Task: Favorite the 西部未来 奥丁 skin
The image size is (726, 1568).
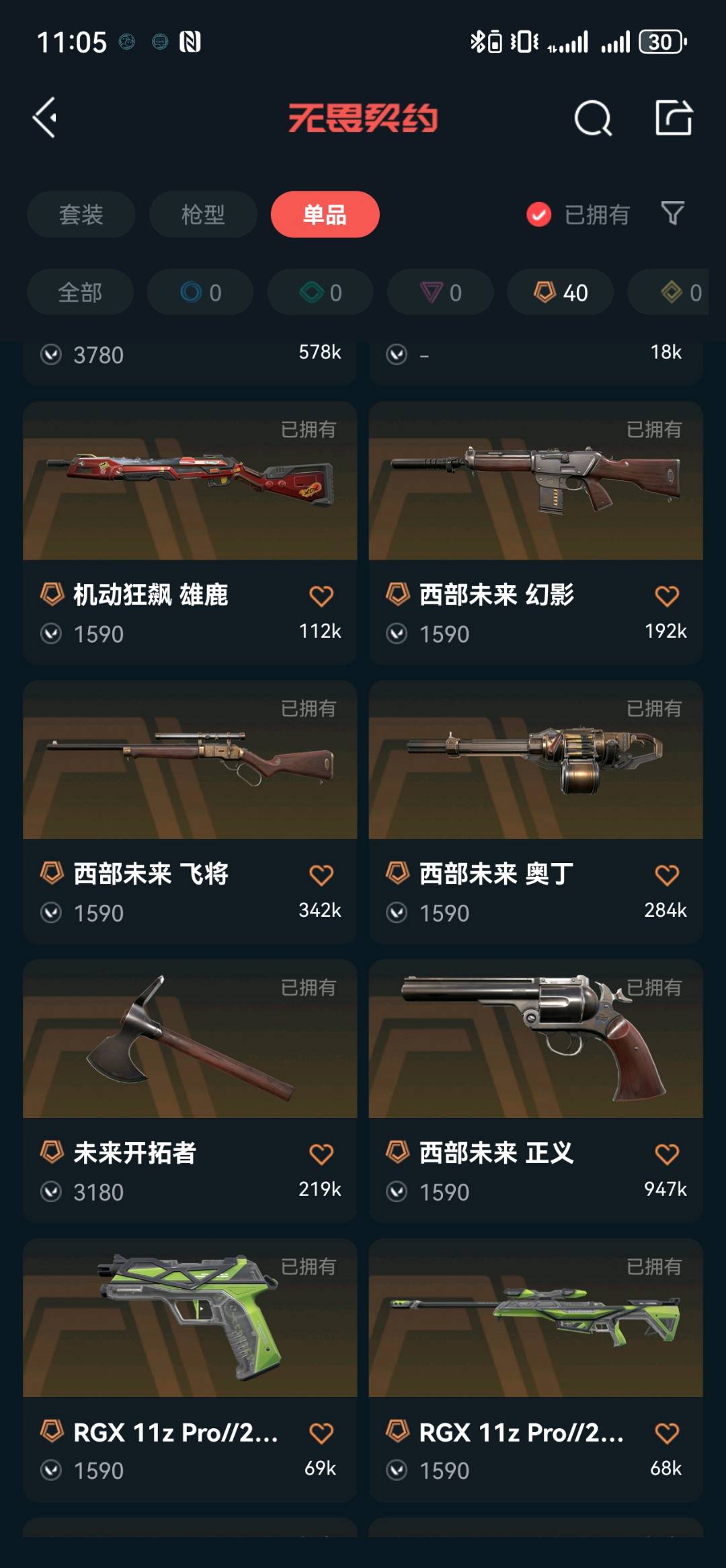Action: tap(666, 875)
